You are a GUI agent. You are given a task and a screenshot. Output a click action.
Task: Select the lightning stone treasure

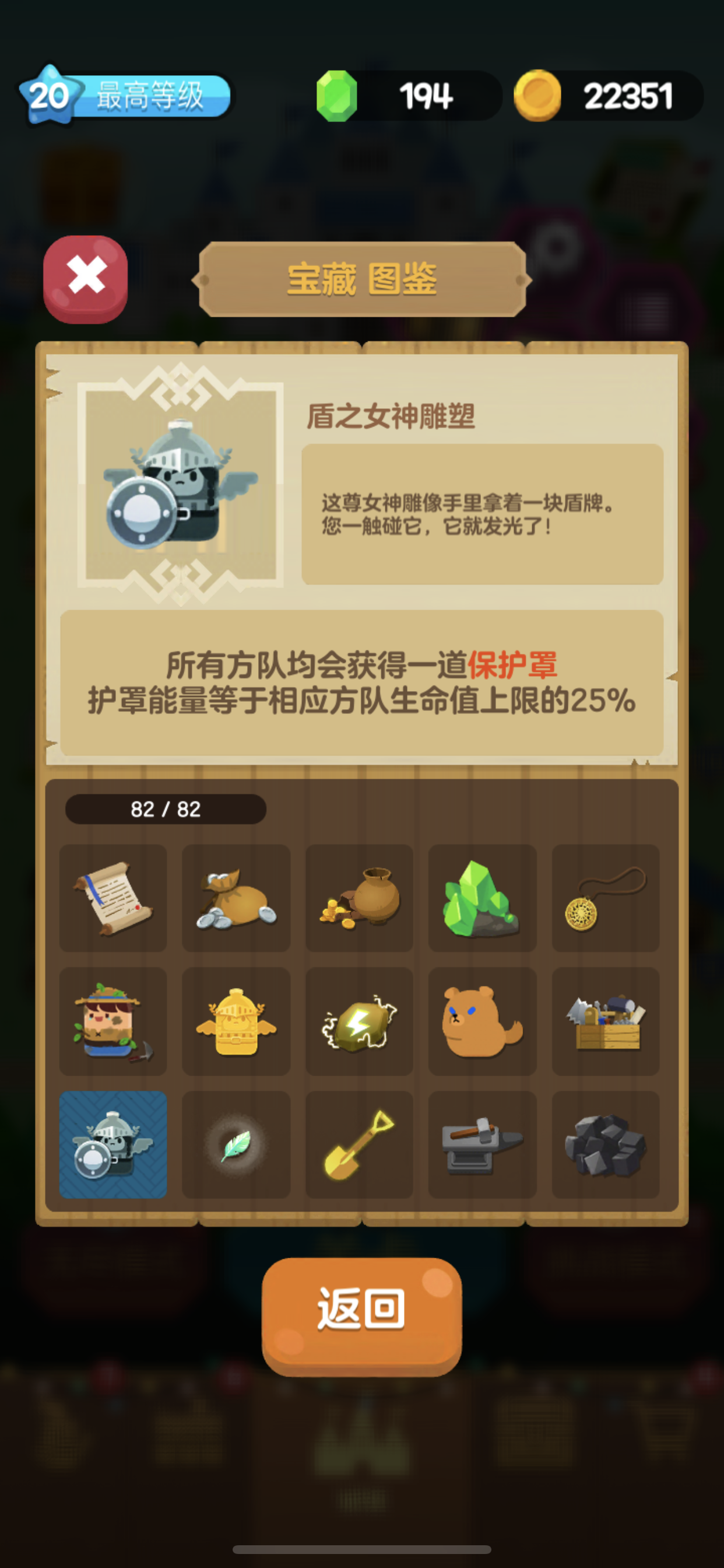[359, 1021]
